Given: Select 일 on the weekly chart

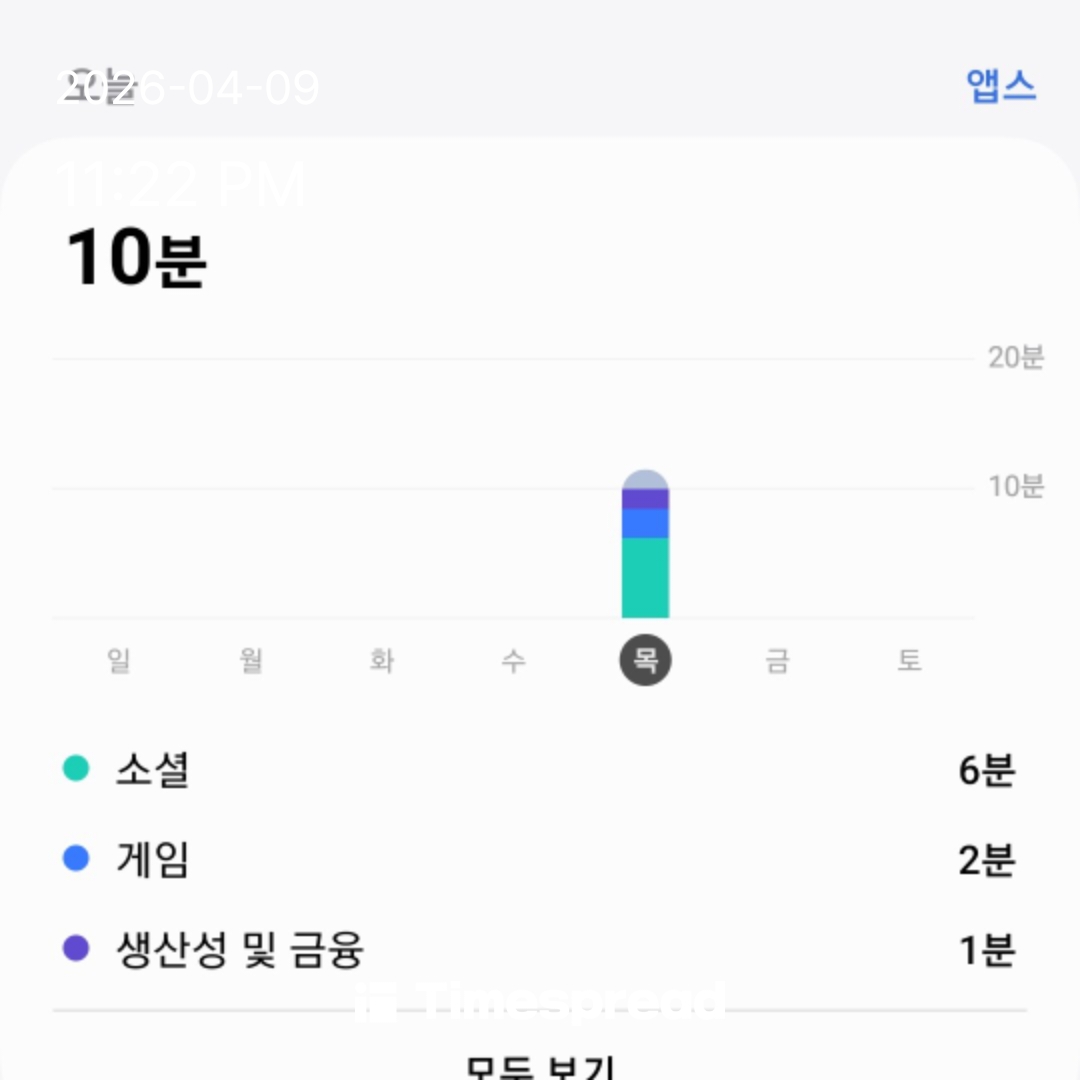Looking at the screenshot, I should [119, 661].
